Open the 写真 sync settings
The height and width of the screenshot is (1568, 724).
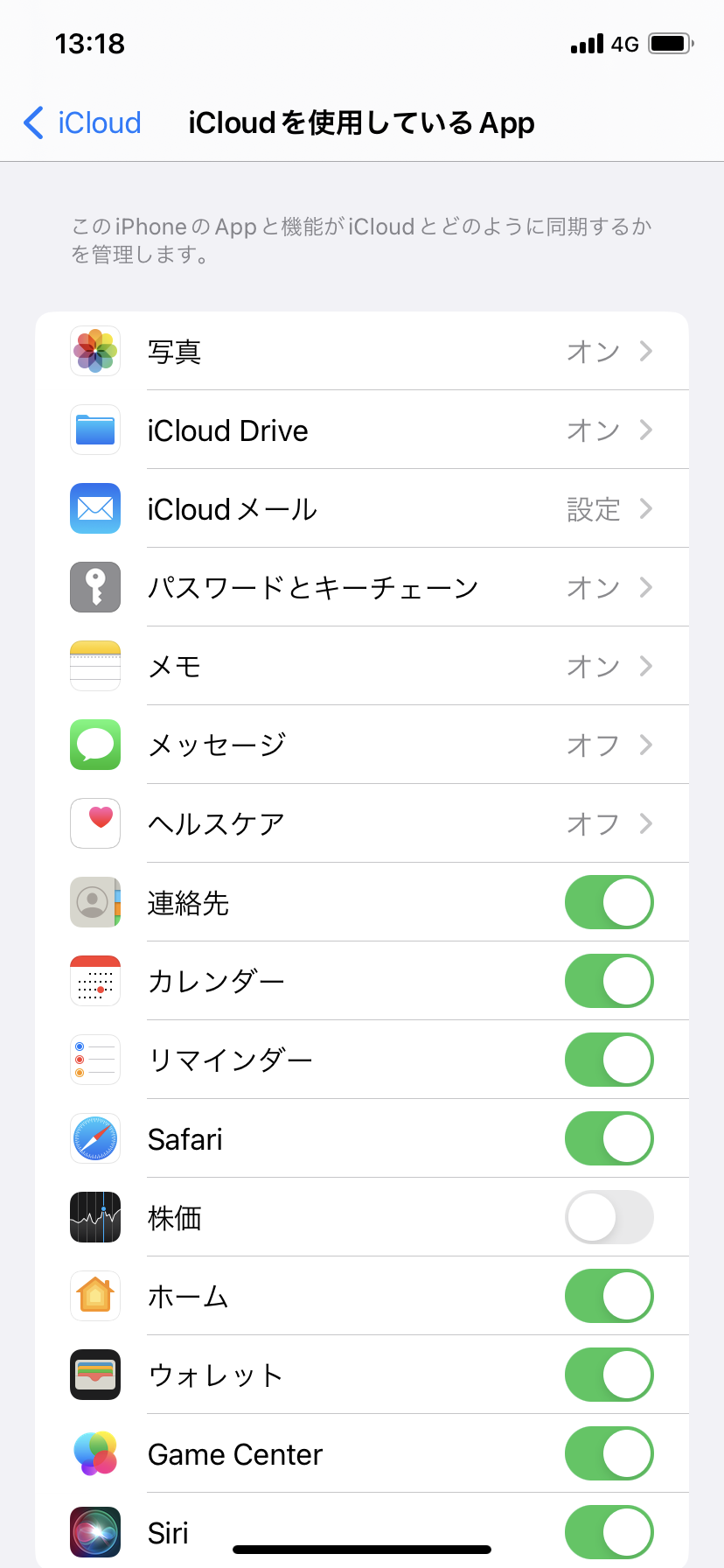click(362, 351)
